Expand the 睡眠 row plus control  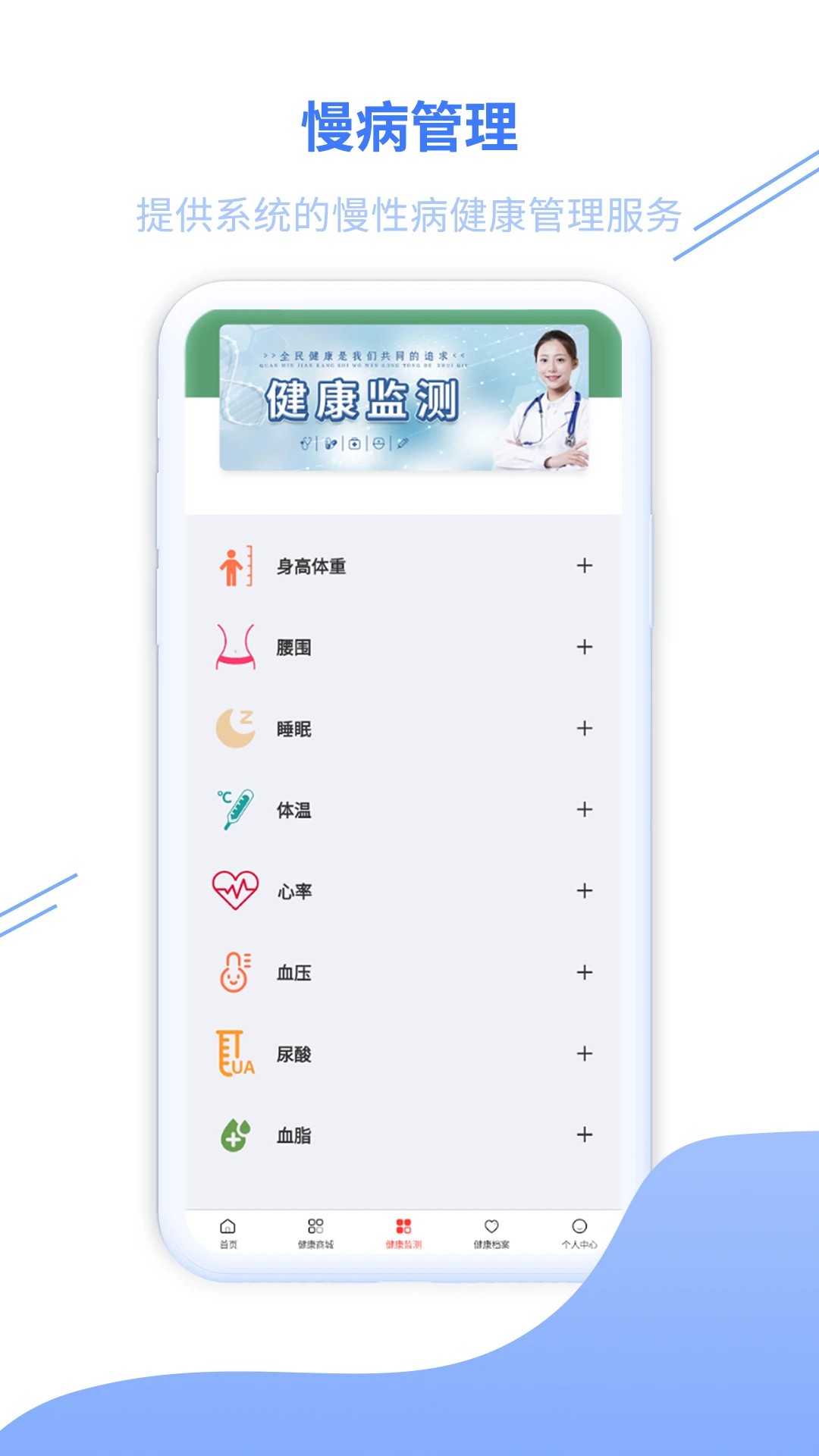coord(583,728)
